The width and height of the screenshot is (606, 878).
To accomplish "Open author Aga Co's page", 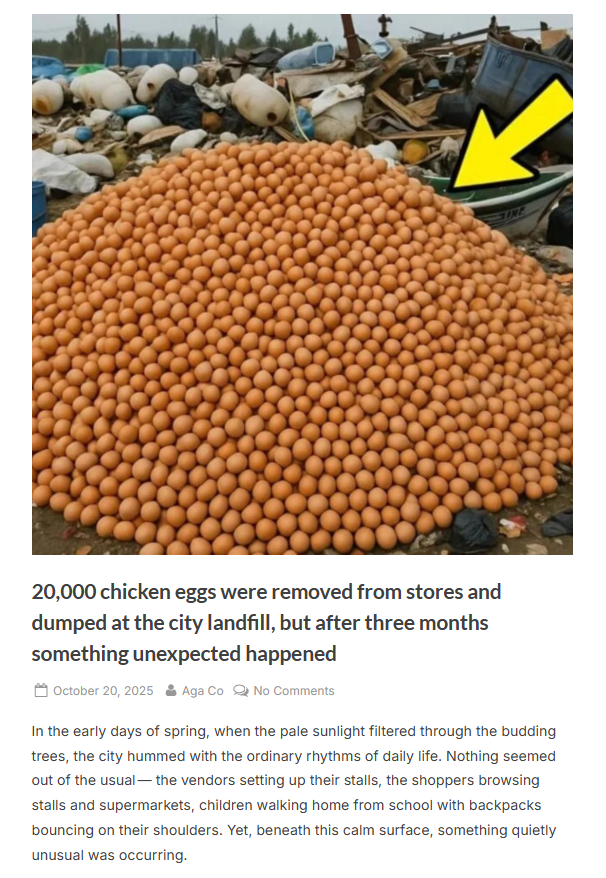I will (202, 691).
